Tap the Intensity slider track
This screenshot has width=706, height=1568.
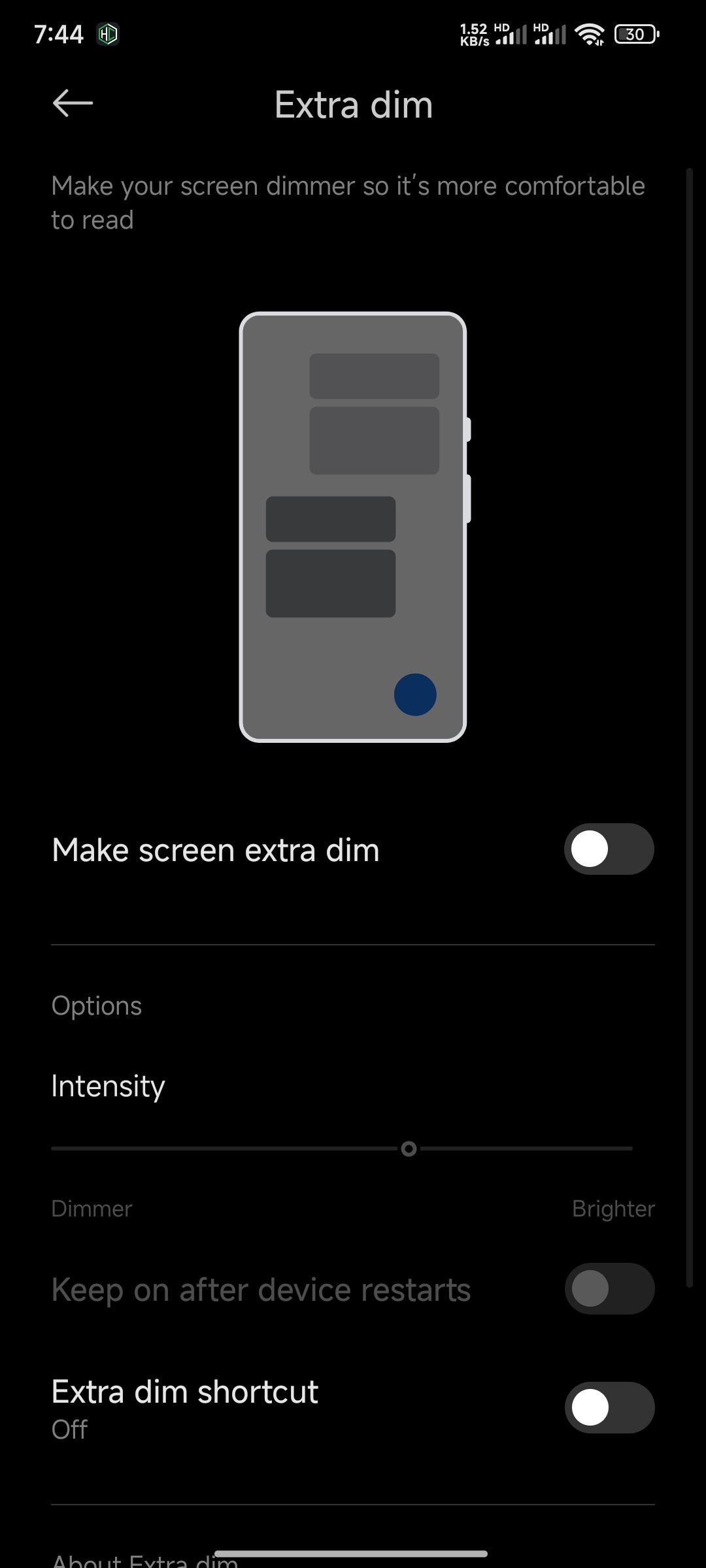(x=342, y=1149)
